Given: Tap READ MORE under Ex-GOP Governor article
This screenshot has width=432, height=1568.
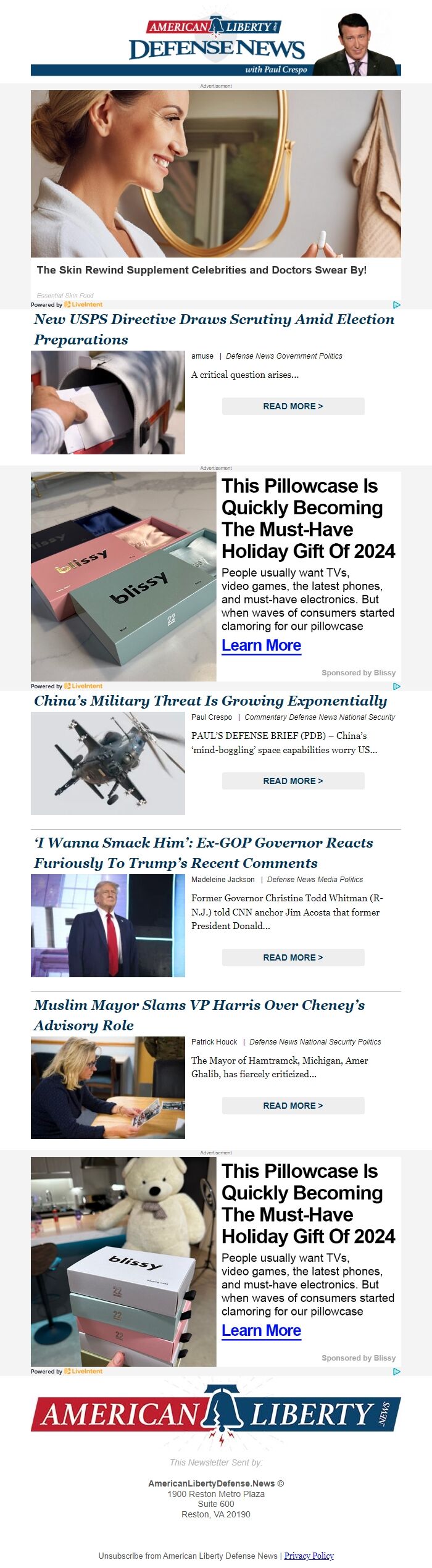Looking at the screenshot, I should (x=293, y=957).
